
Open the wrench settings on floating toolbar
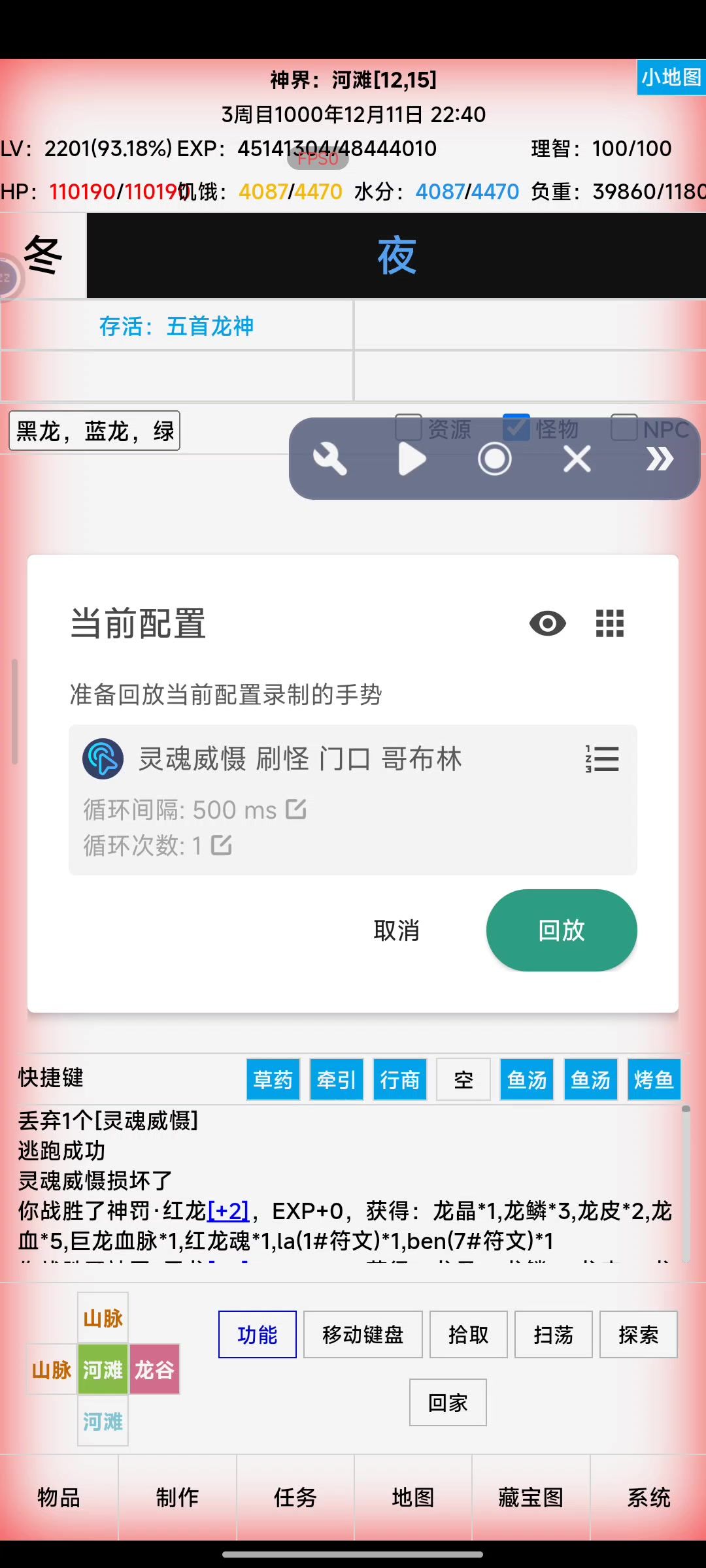pos(329,459)
